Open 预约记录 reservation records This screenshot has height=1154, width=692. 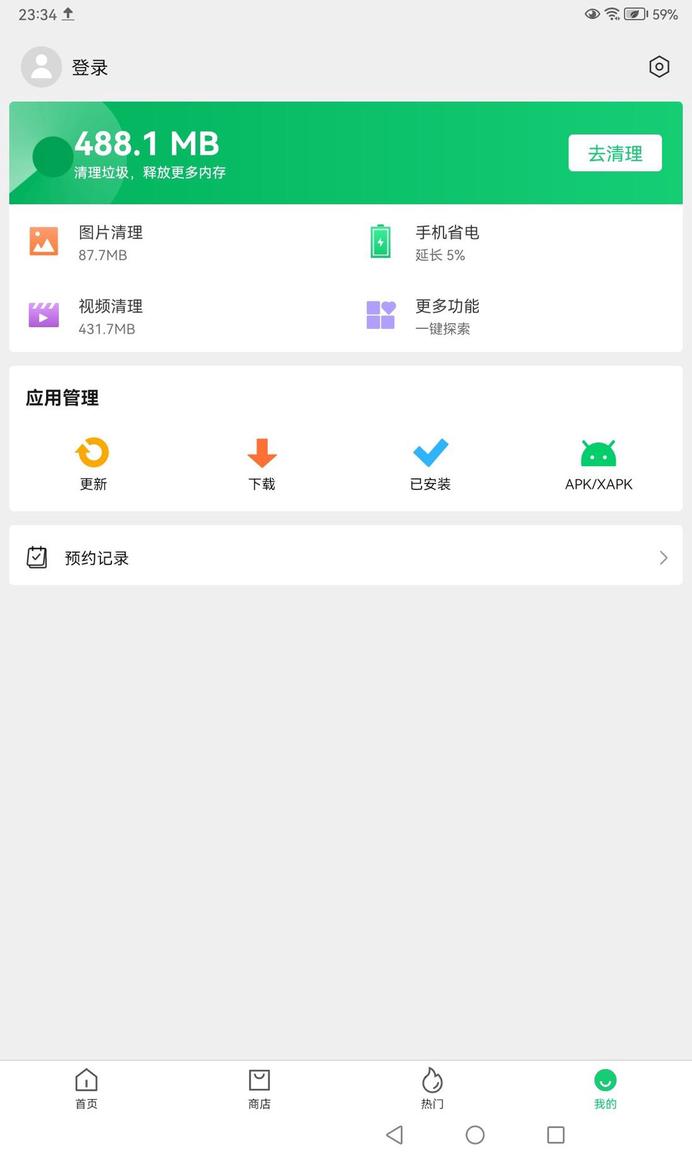pos(346,557)
